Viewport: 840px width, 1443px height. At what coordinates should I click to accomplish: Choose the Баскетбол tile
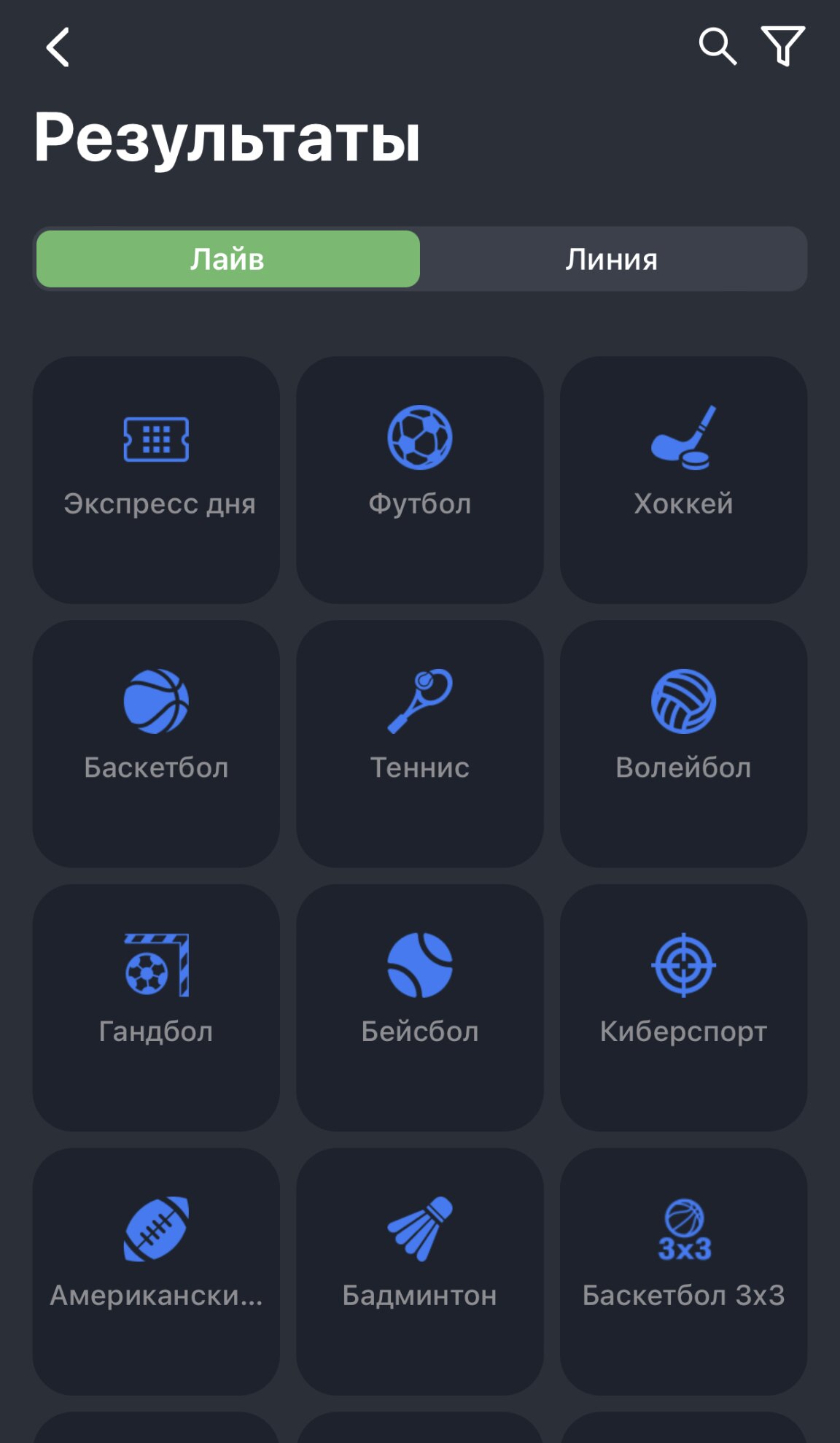click(x=157, y=743)
